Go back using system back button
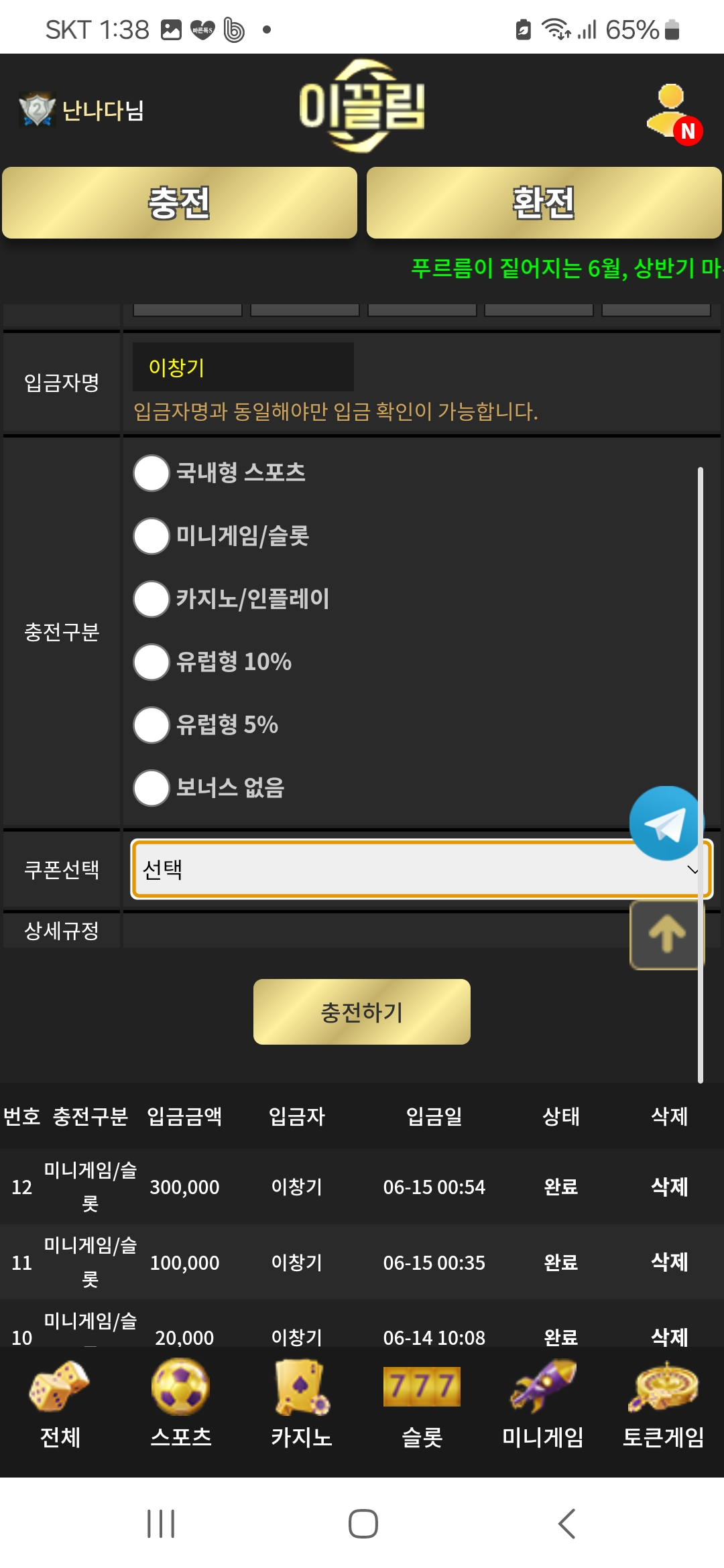 point(567,1524)
